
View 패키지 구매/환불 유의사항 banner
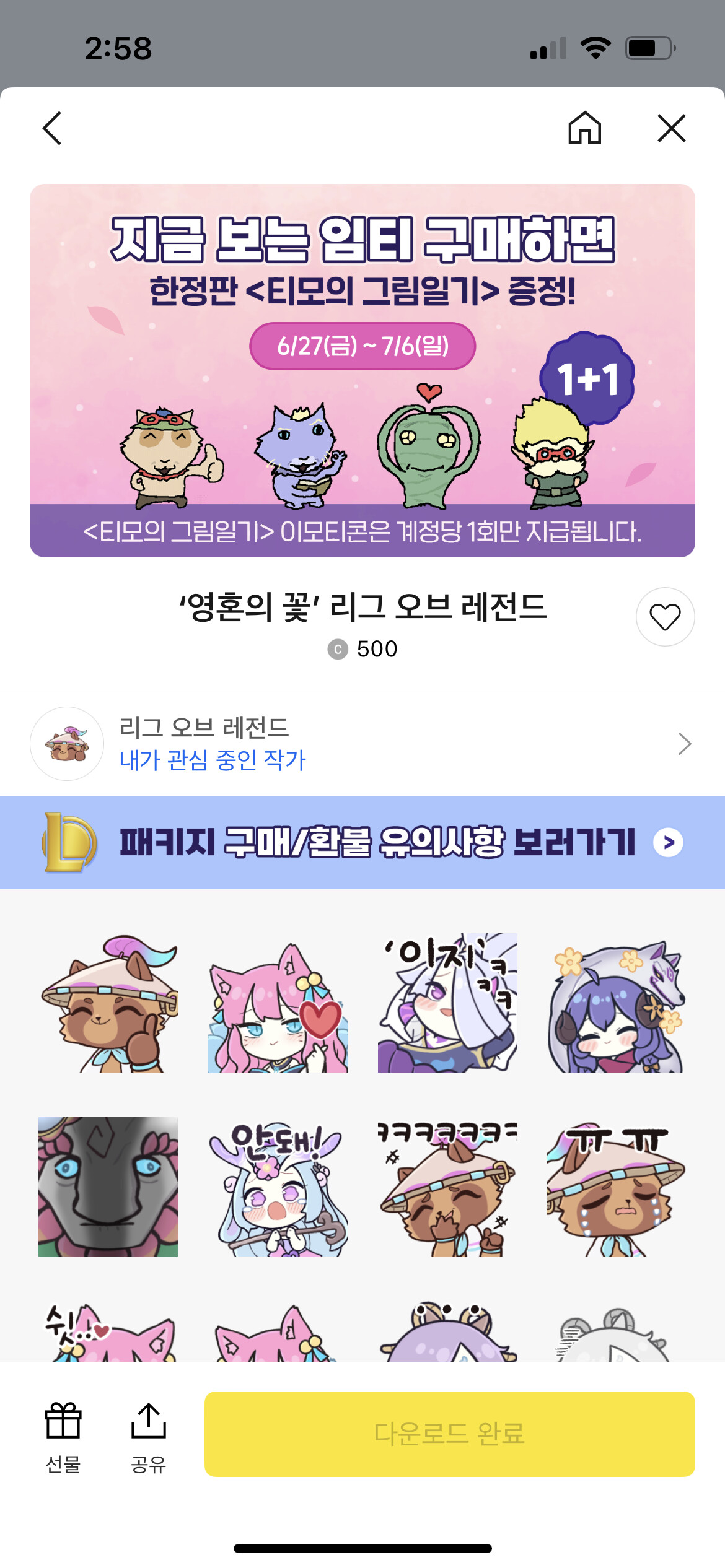pos(362,842)
